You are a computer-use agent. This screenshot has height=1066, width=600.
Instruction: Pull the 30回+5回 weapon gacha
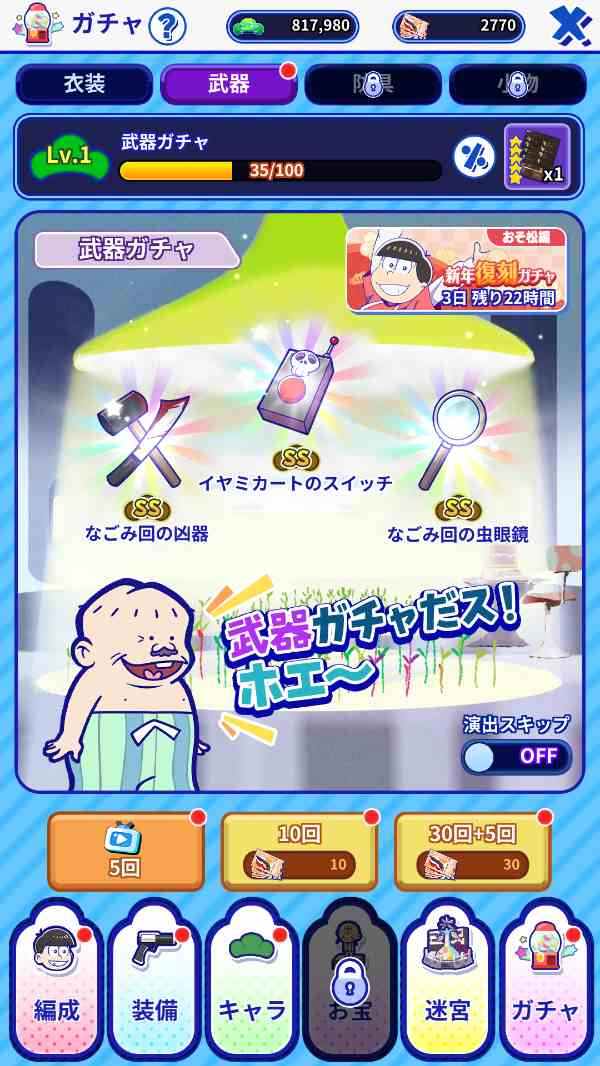(472, 851)
